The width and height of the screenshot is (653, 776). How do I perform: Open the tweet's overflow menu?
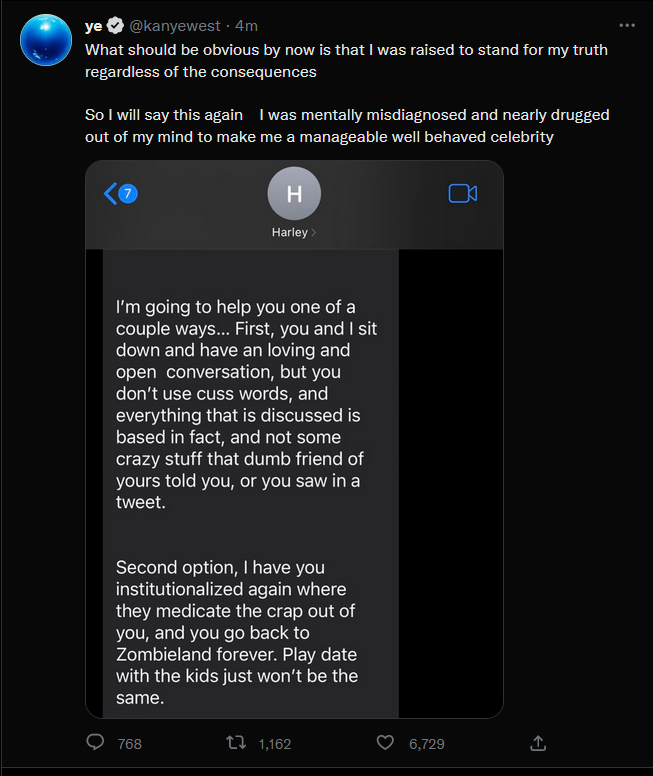[627, 25]
